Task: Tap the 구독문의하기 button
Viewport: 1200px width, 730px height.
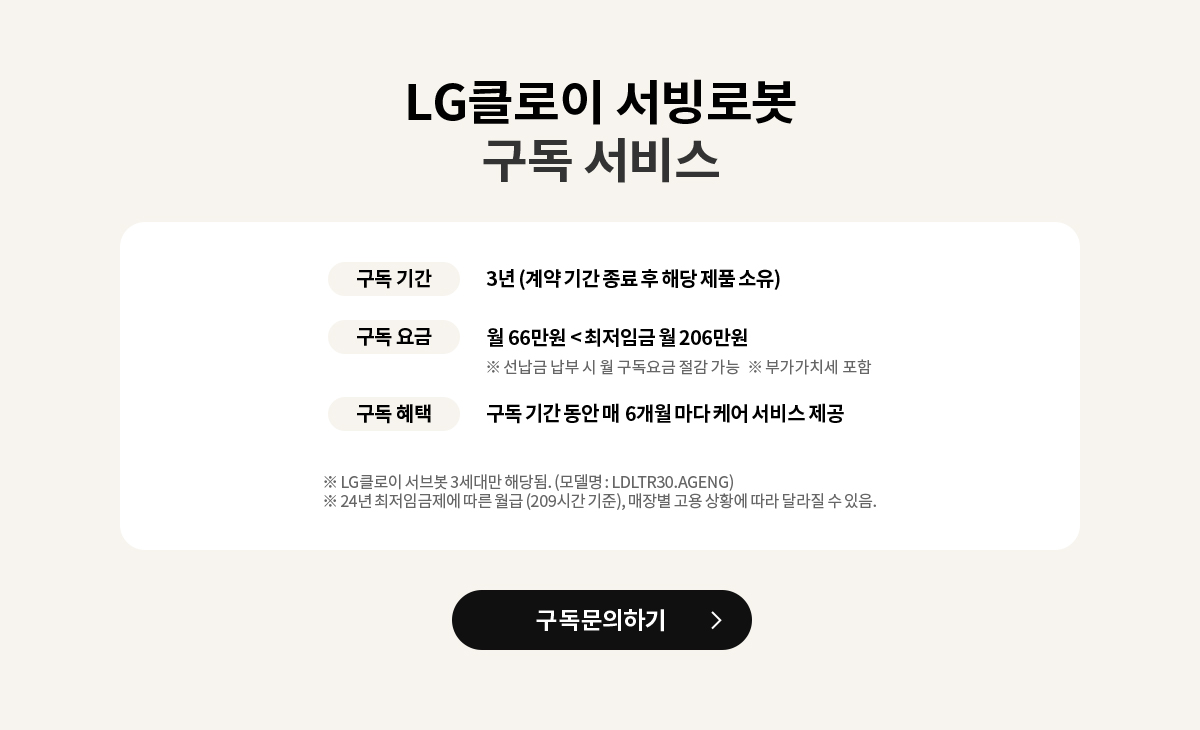Action: [601, 620]
